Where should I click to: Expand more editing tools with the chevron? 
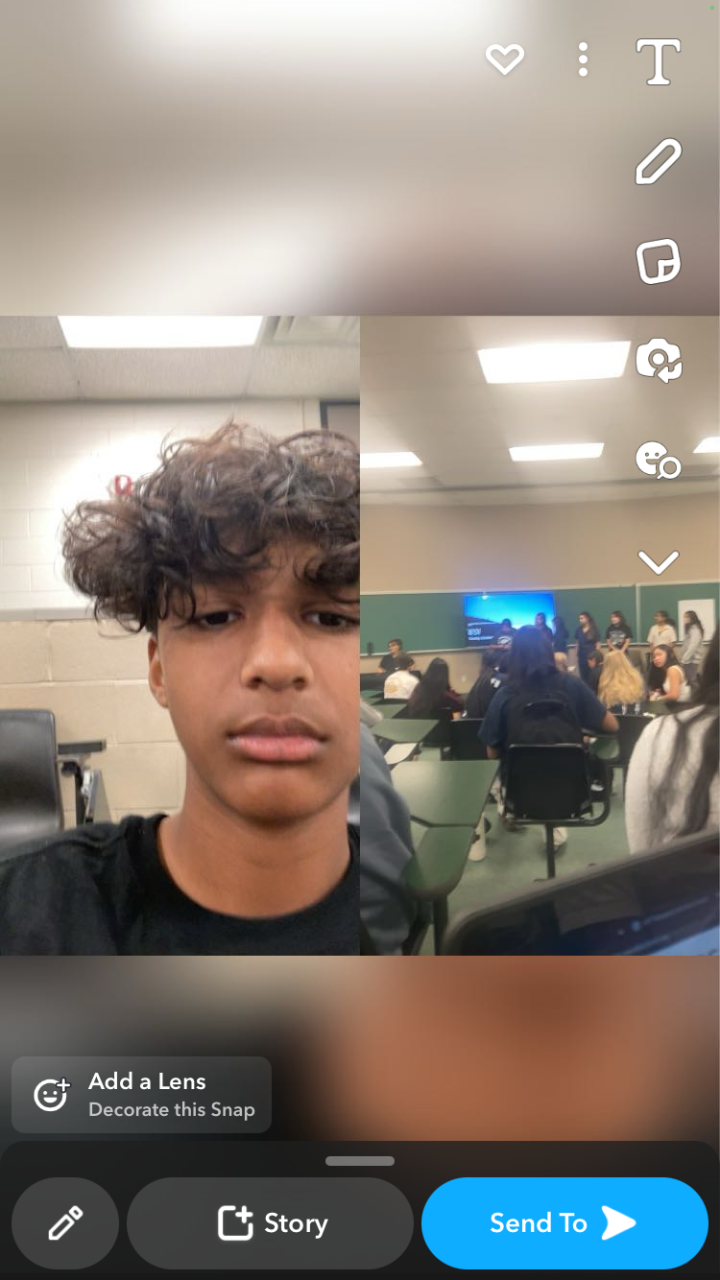(658, 562)
